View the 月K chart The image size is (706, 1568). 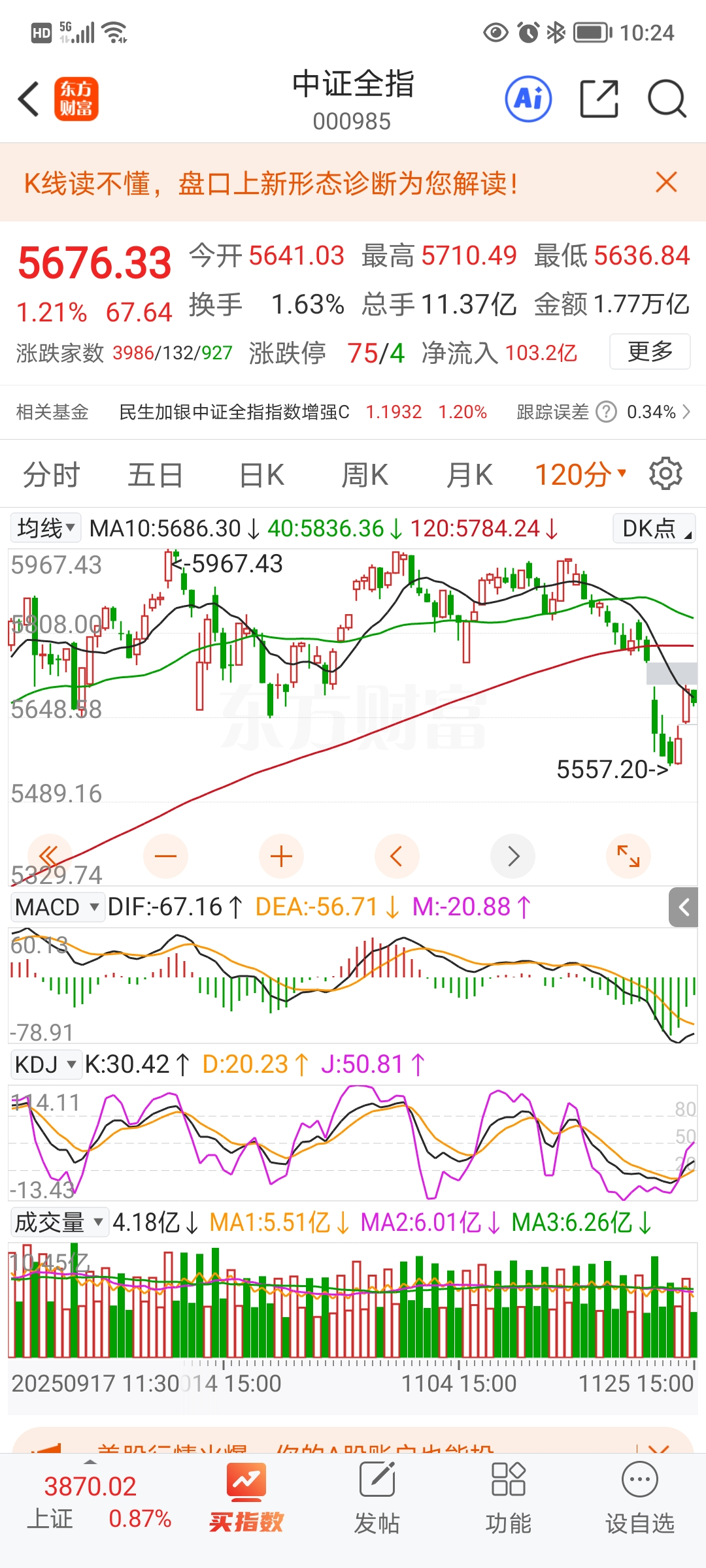[x=469, y=475]
